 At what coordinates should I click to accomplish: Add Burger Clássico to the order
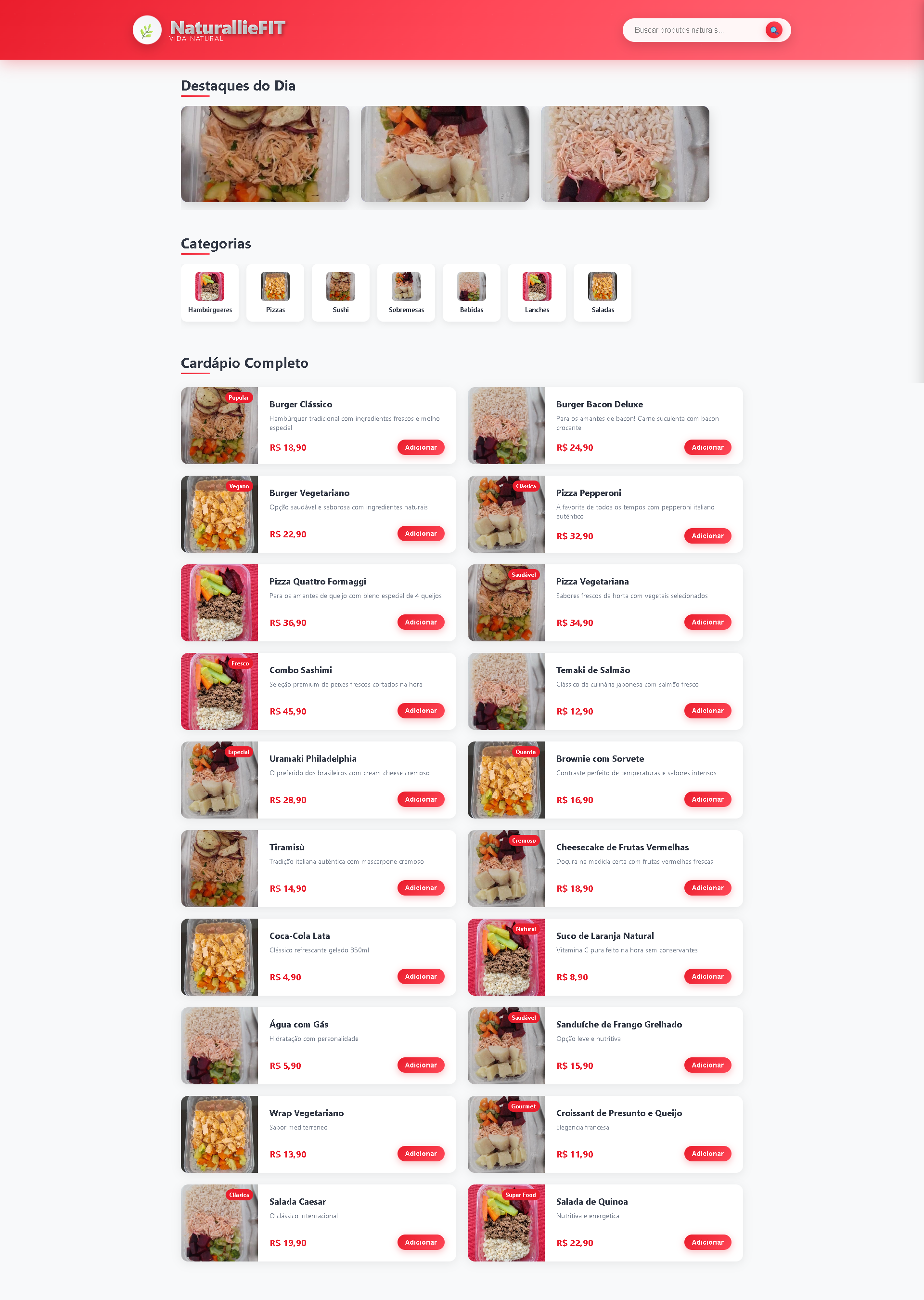click(421, 447)
